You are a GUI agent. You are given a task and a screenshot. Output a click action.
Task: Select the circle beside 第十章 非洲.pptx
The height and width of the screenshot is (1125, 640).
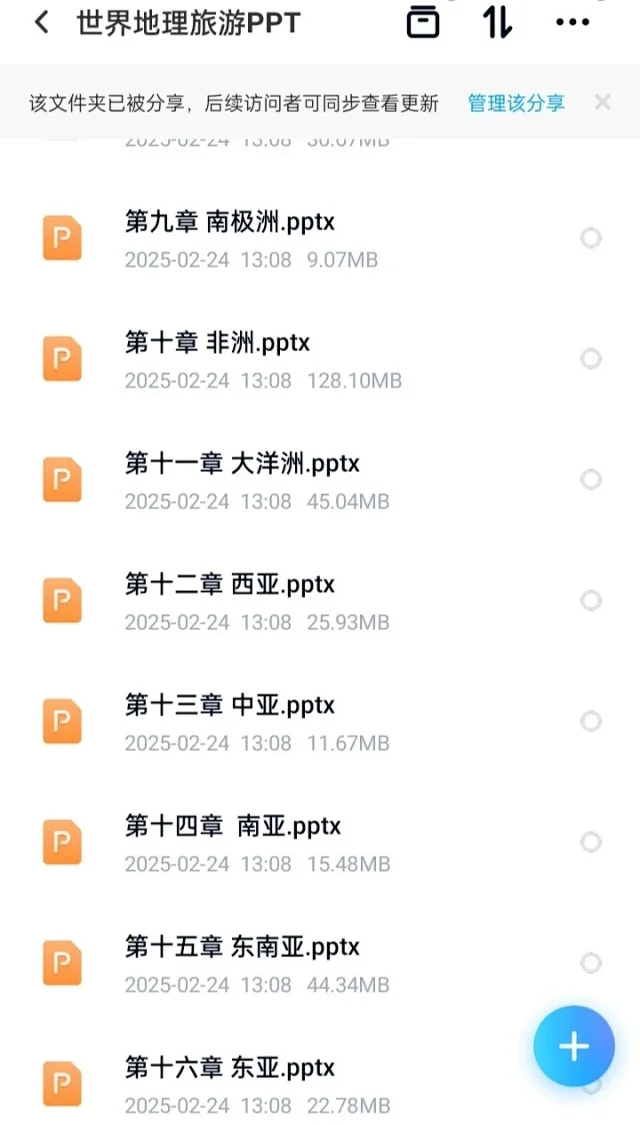[590, 359]
